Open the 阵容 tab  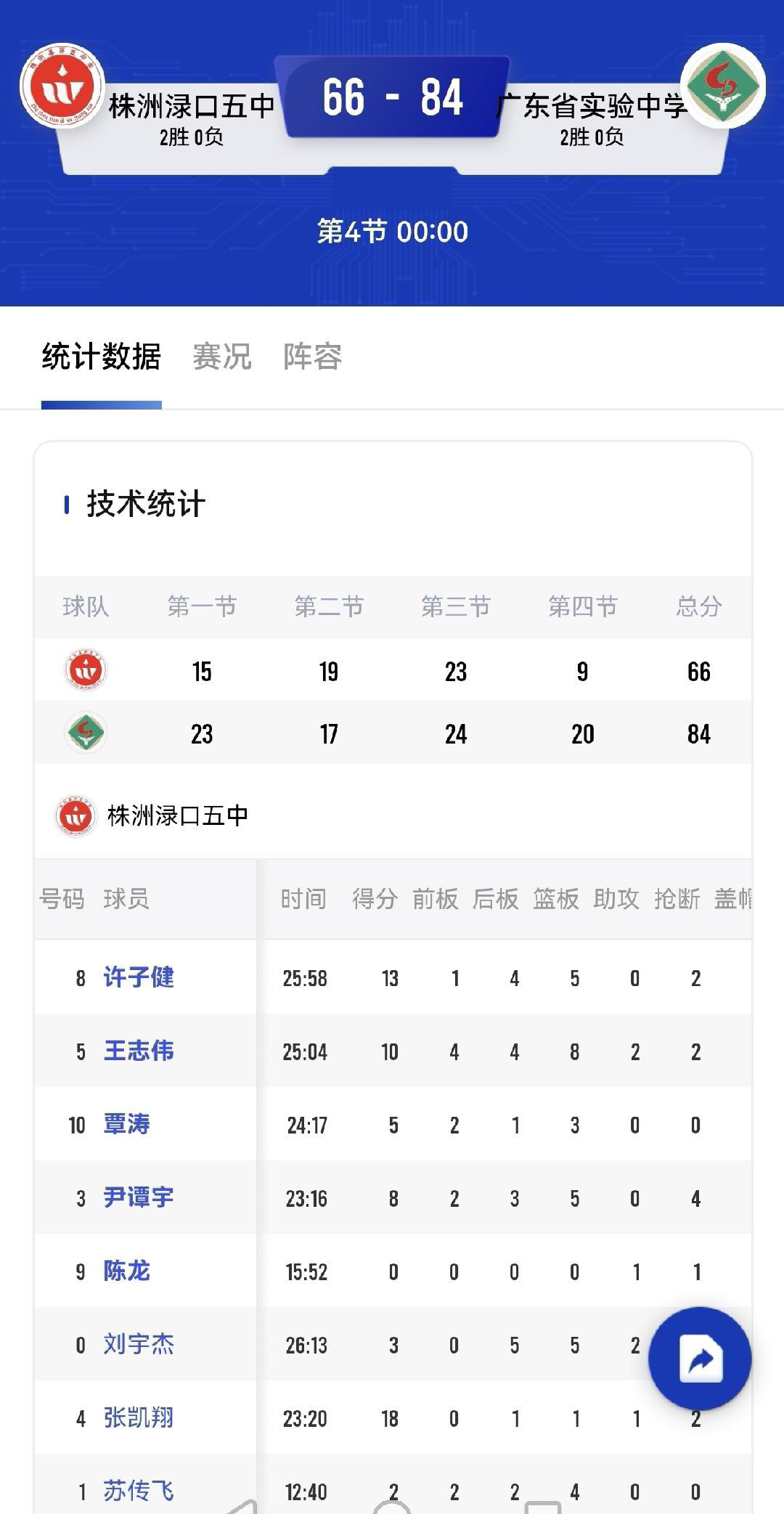(314, 356)
